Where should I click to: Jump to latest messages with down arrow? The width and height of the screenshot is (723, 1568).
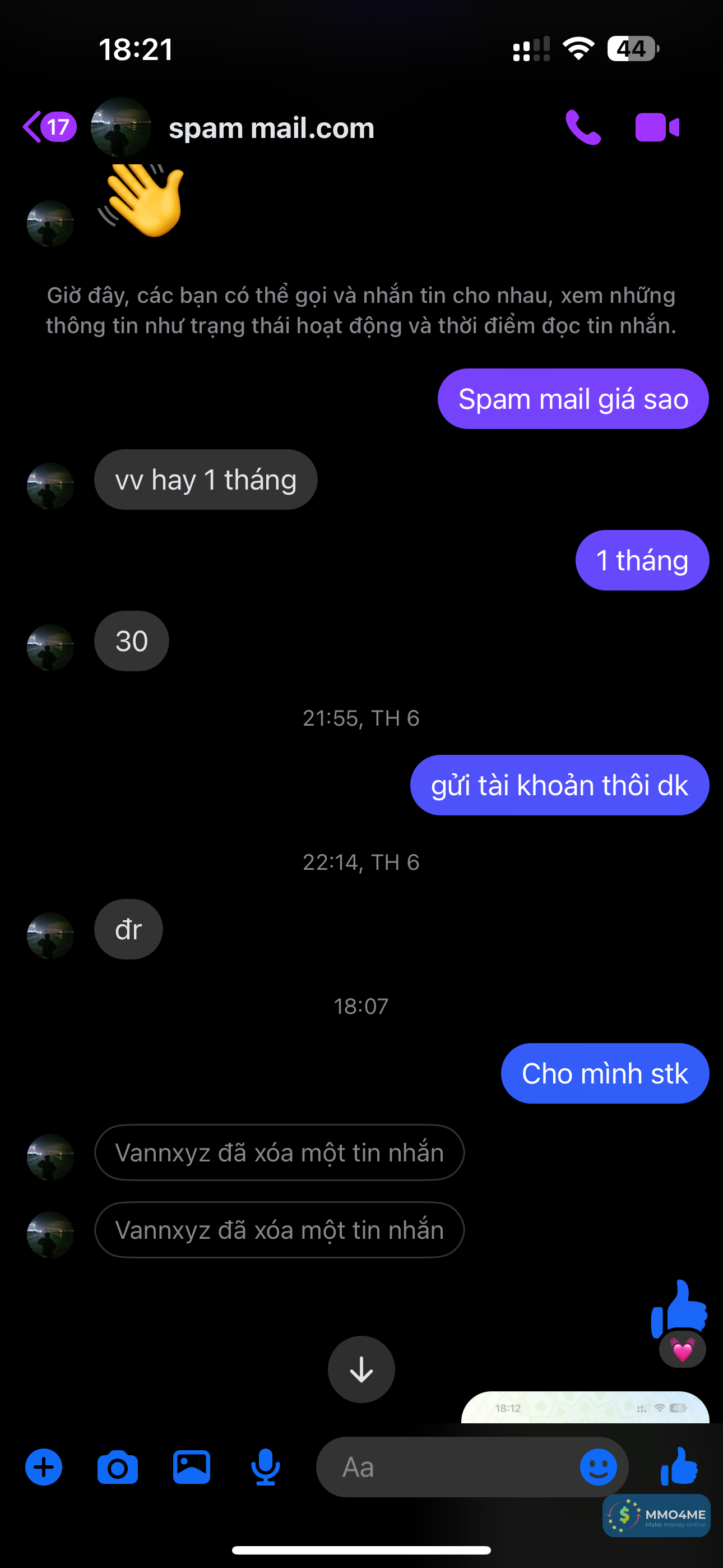(361, 1369)
